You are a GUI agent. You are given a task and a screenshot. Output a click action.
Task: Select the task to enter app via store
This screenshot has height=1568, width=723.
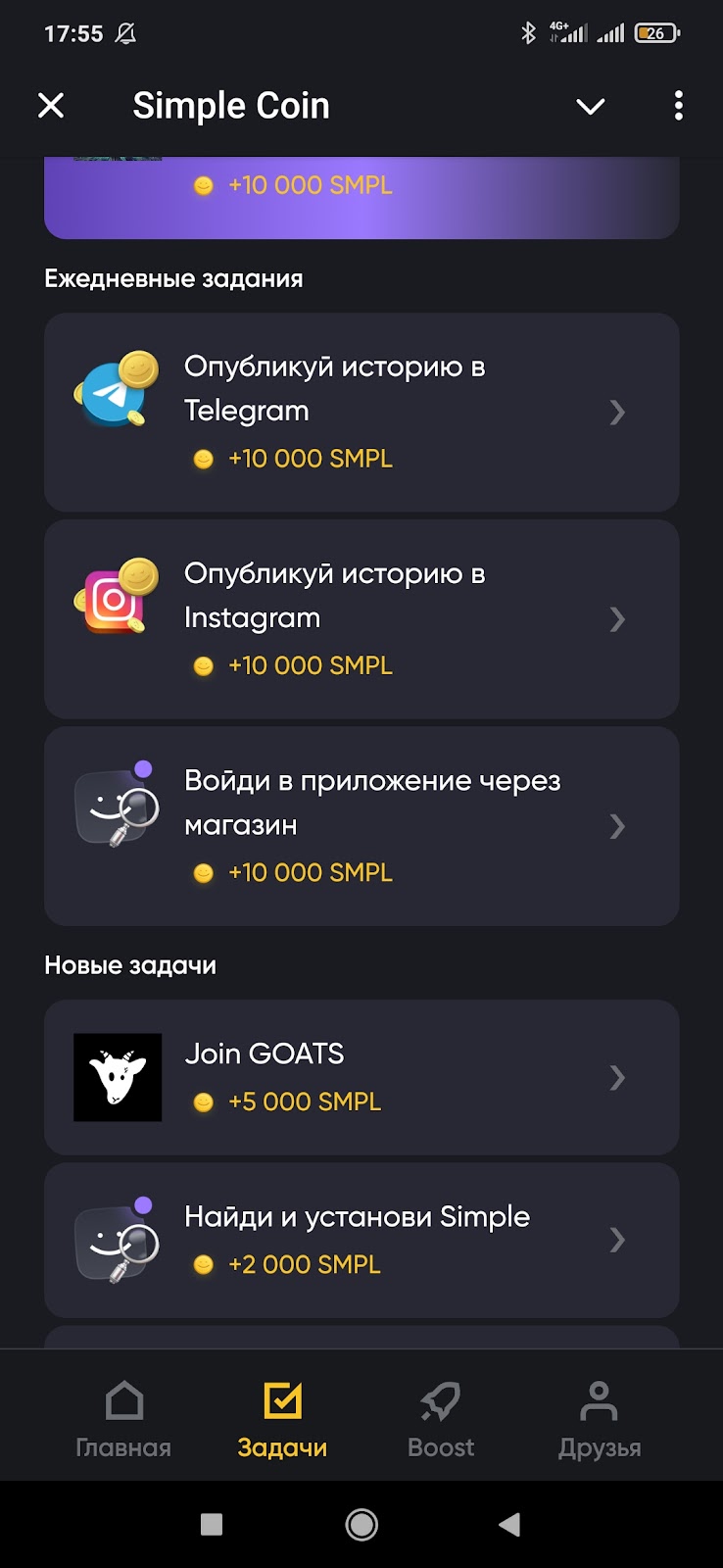[361, 825]
